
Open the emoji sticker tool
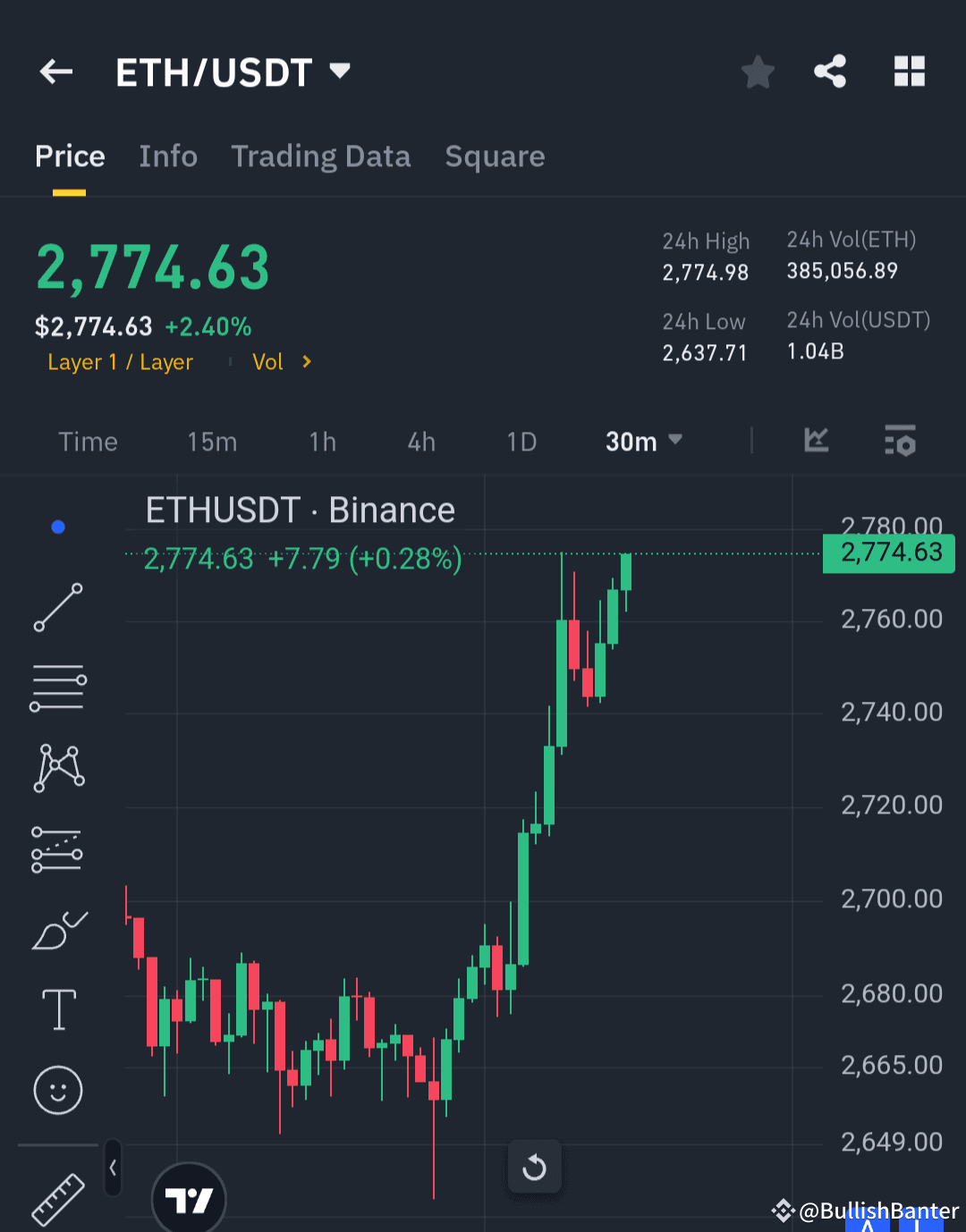[58, 1091]
